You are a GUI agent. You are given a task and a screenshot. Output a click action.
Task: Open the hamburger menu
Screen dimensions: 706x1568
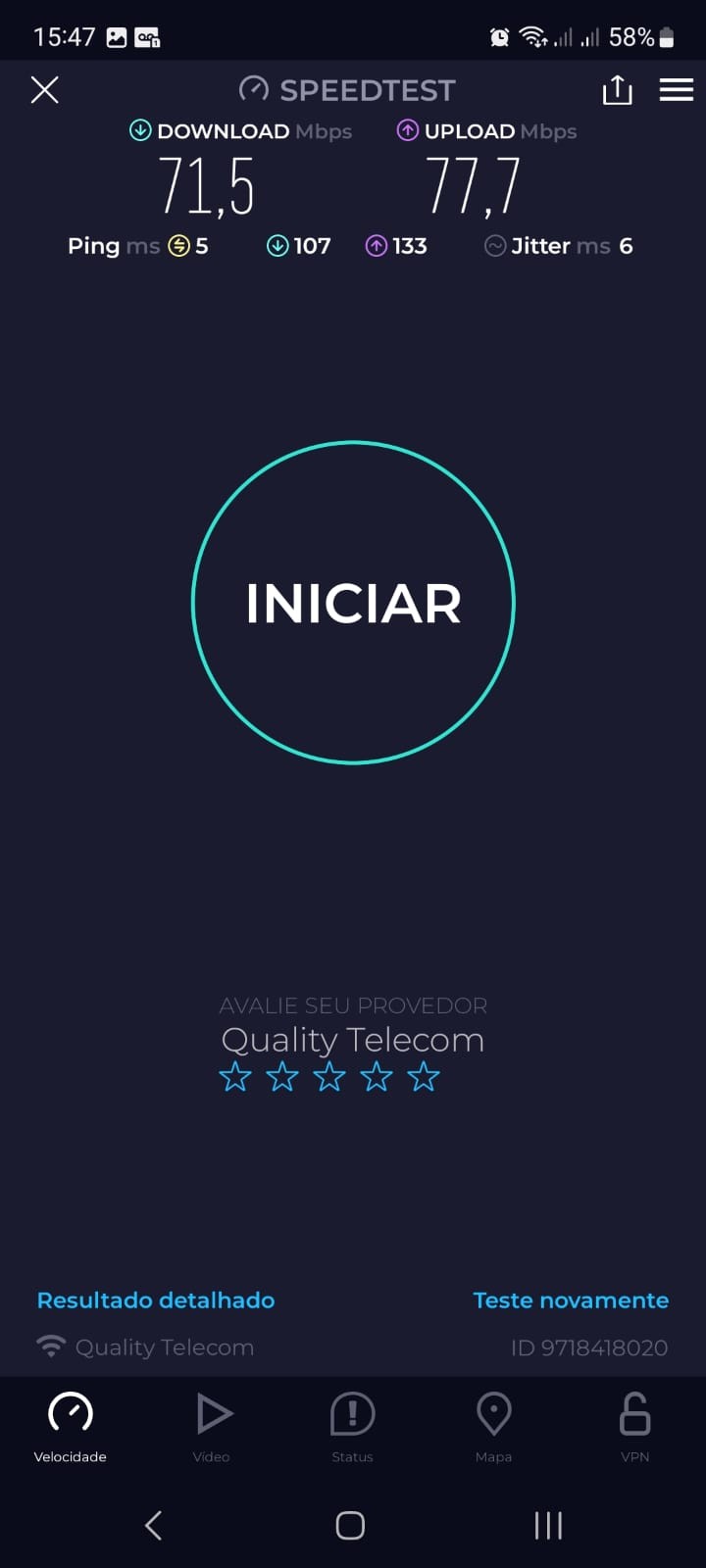click(676, 90)
